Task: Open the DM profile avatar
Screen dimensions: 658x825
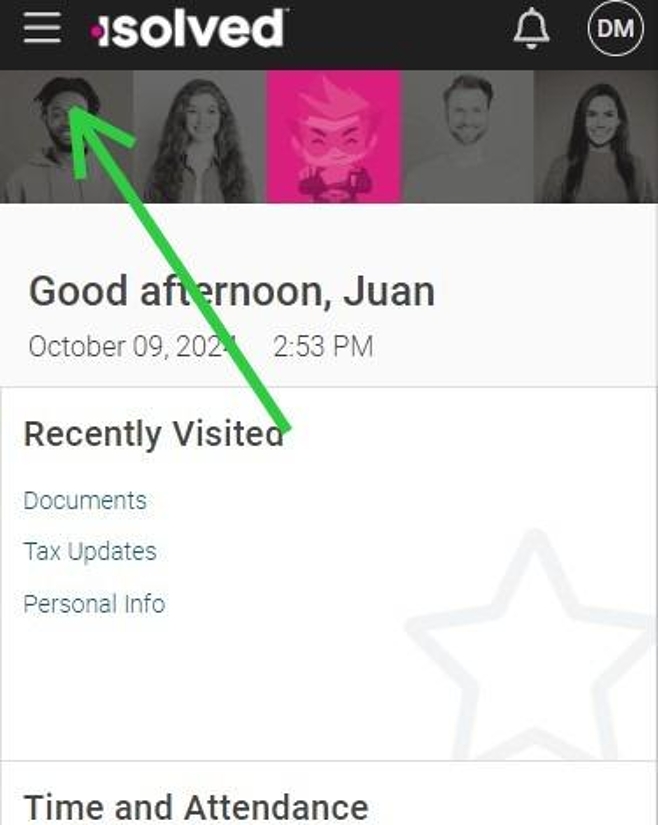Action: click(615, 30)
